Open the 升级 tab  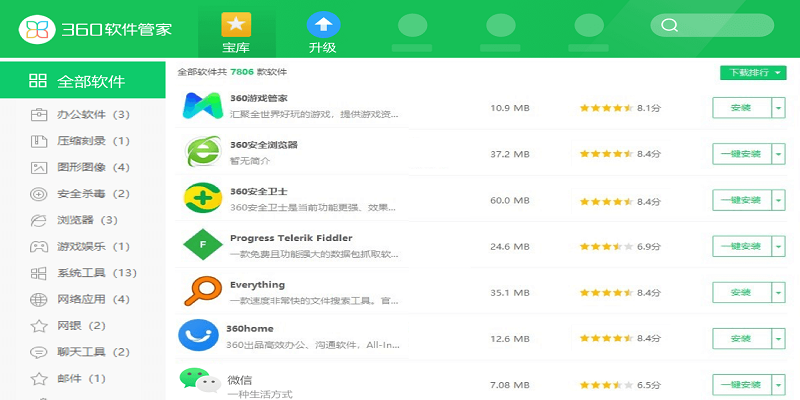coord(322,32)
